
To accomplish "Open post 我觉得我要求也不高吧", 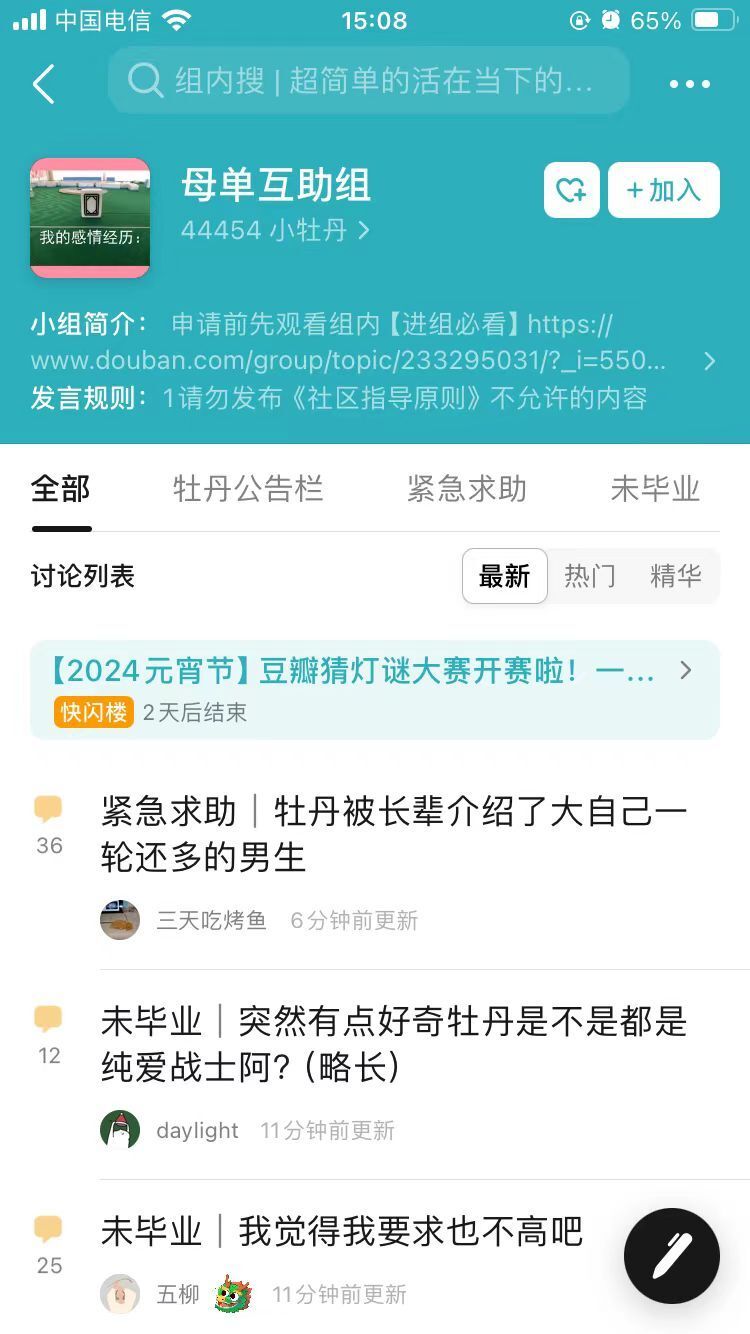I will click(342, 1232).
